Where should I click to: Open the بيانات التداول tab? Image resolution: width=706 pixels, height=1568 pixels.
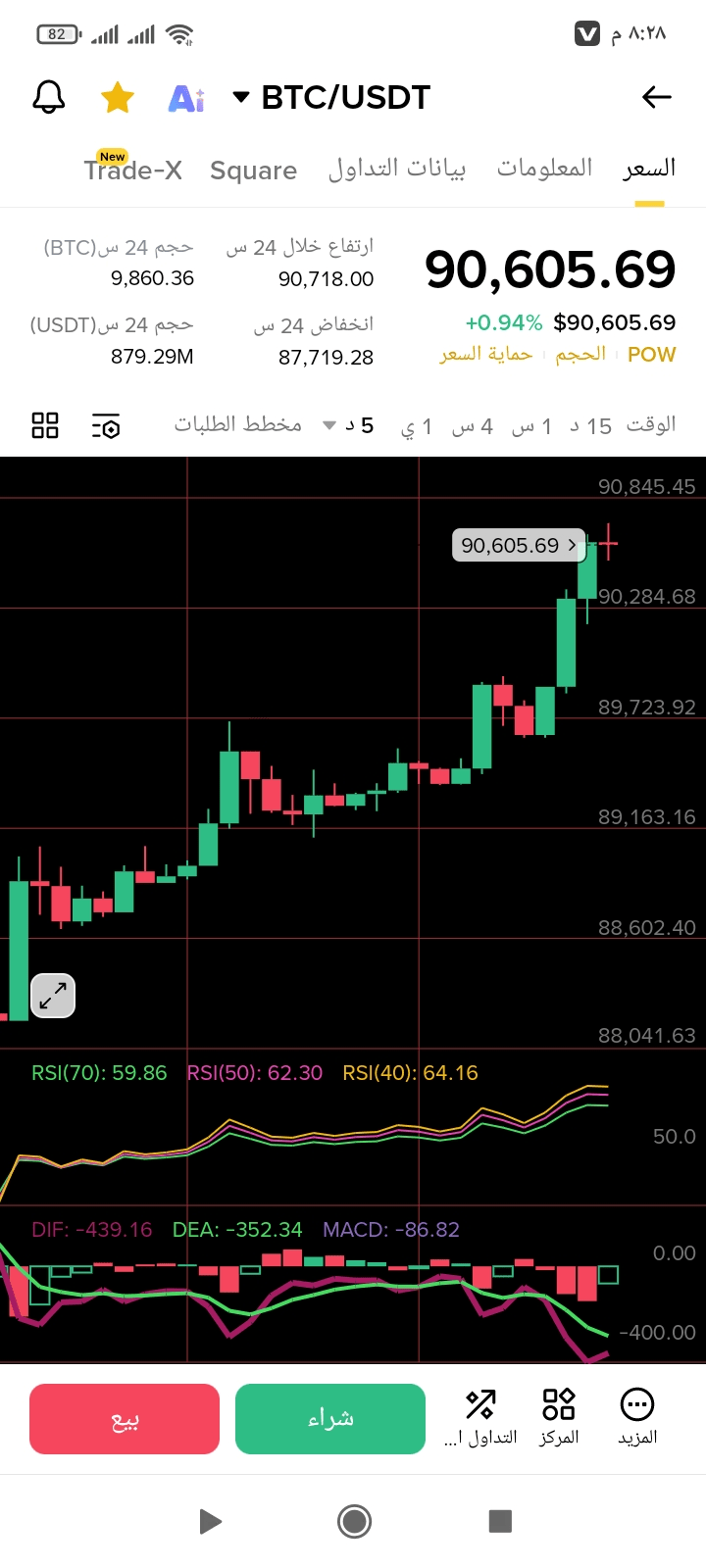(397, 169)
